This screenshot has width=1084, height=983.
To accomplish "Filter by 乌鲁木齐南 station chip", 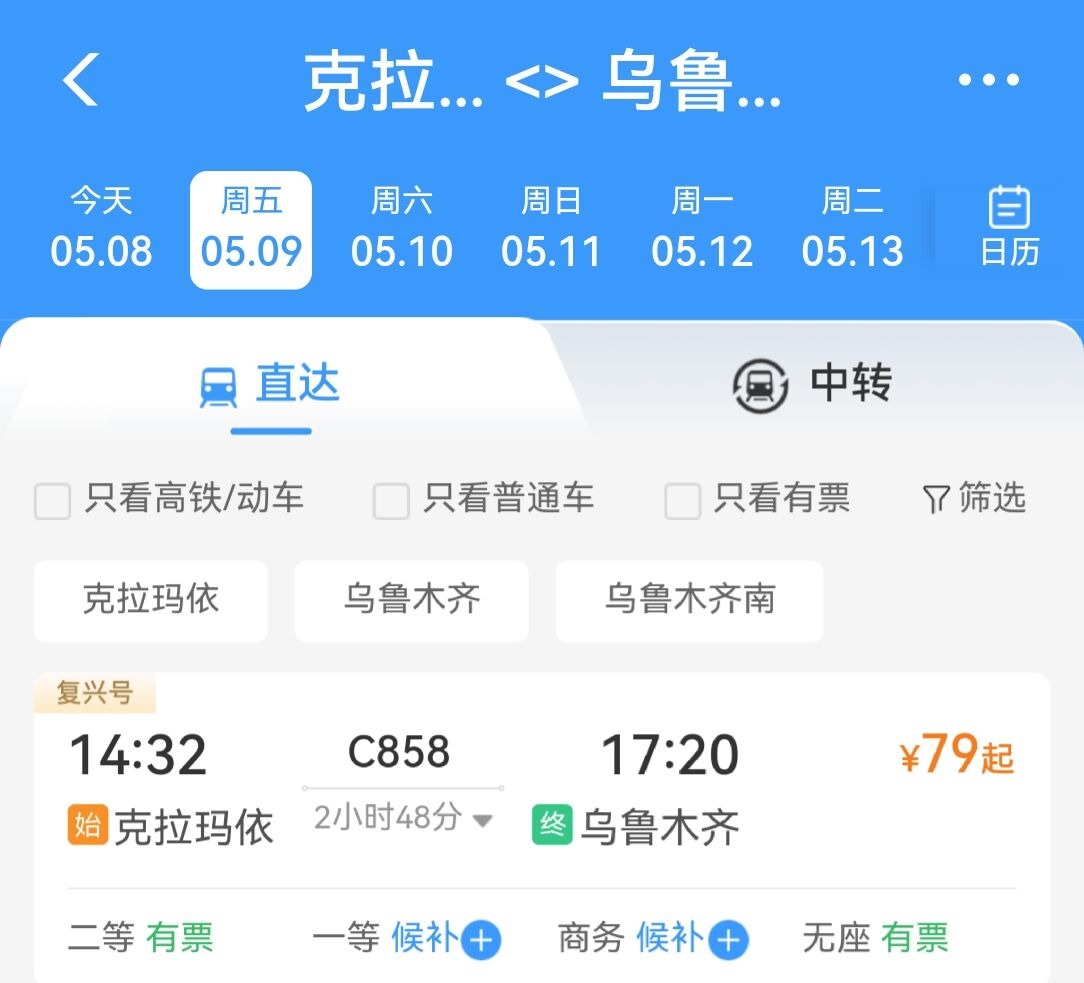I will point(689,600).
